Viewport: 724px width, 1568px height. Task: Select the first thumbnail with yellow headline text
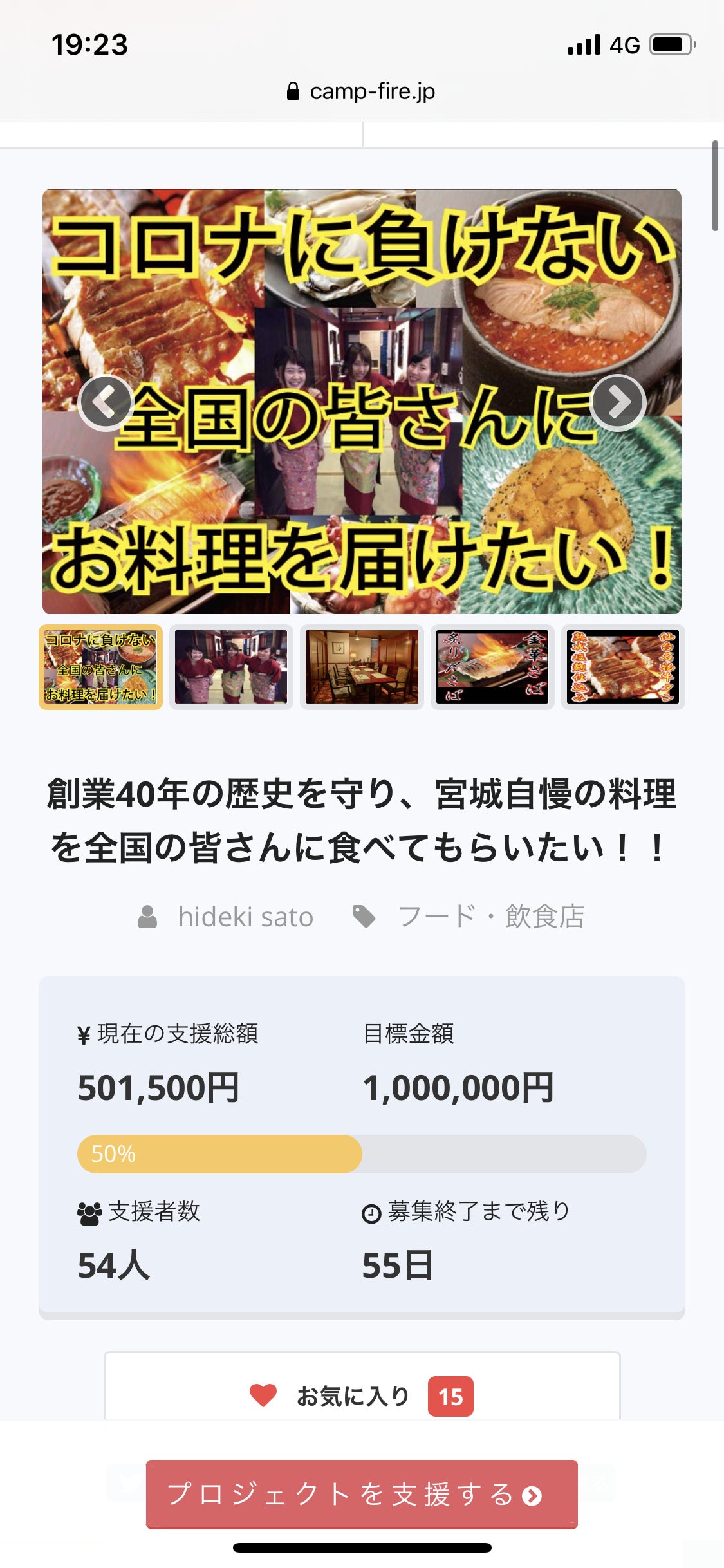101,667
